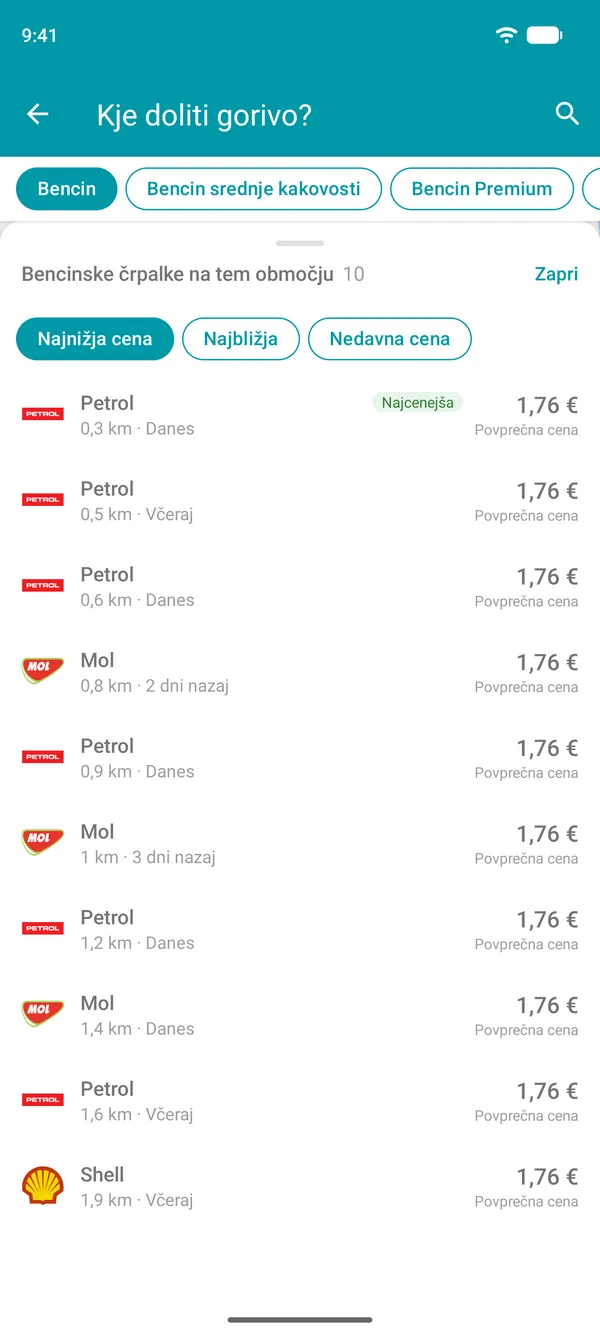Open the Shell station 1,9 km away
The height and width of the screenshot is (1336, 600).
(x=300, y=1187)
